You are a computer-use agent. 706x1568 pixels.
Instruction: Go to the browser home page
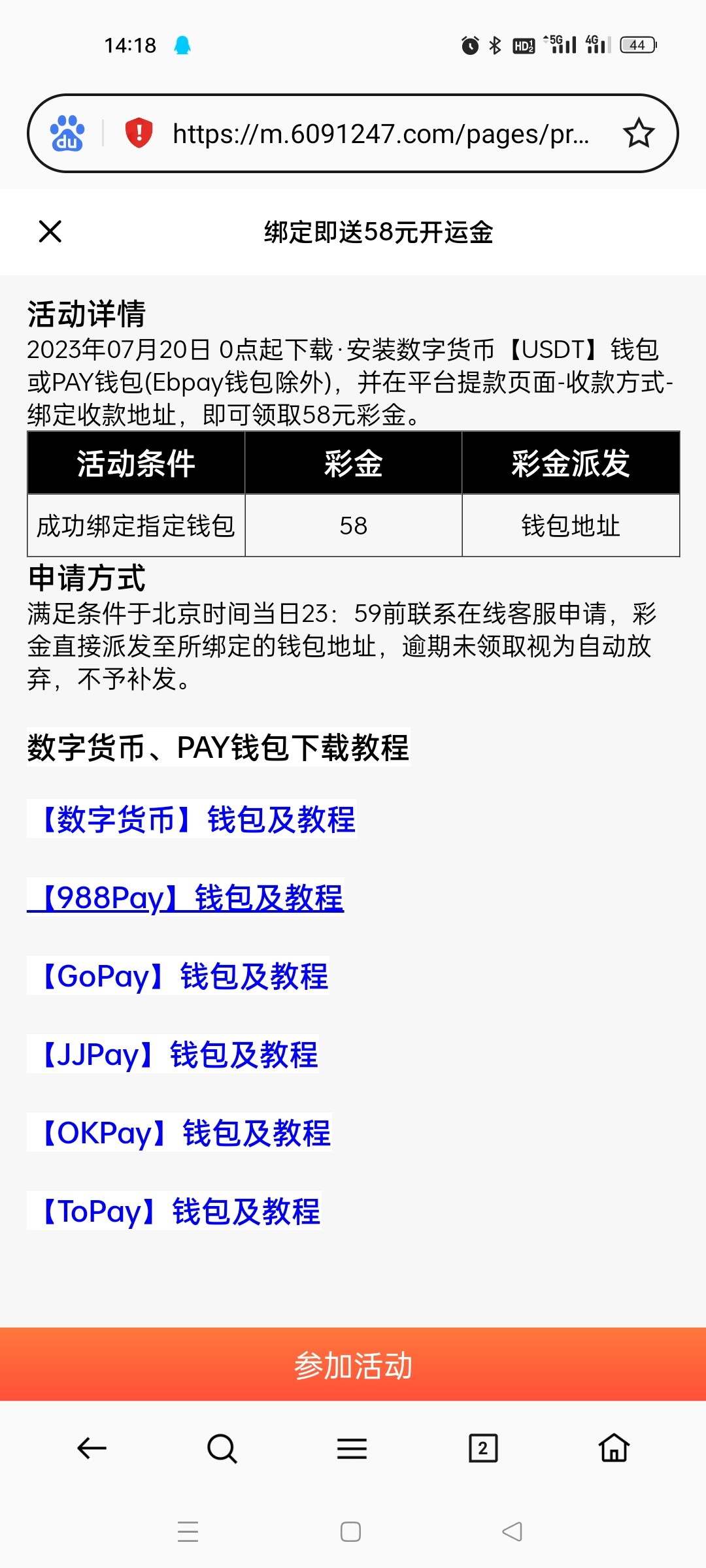[614, 1448]
